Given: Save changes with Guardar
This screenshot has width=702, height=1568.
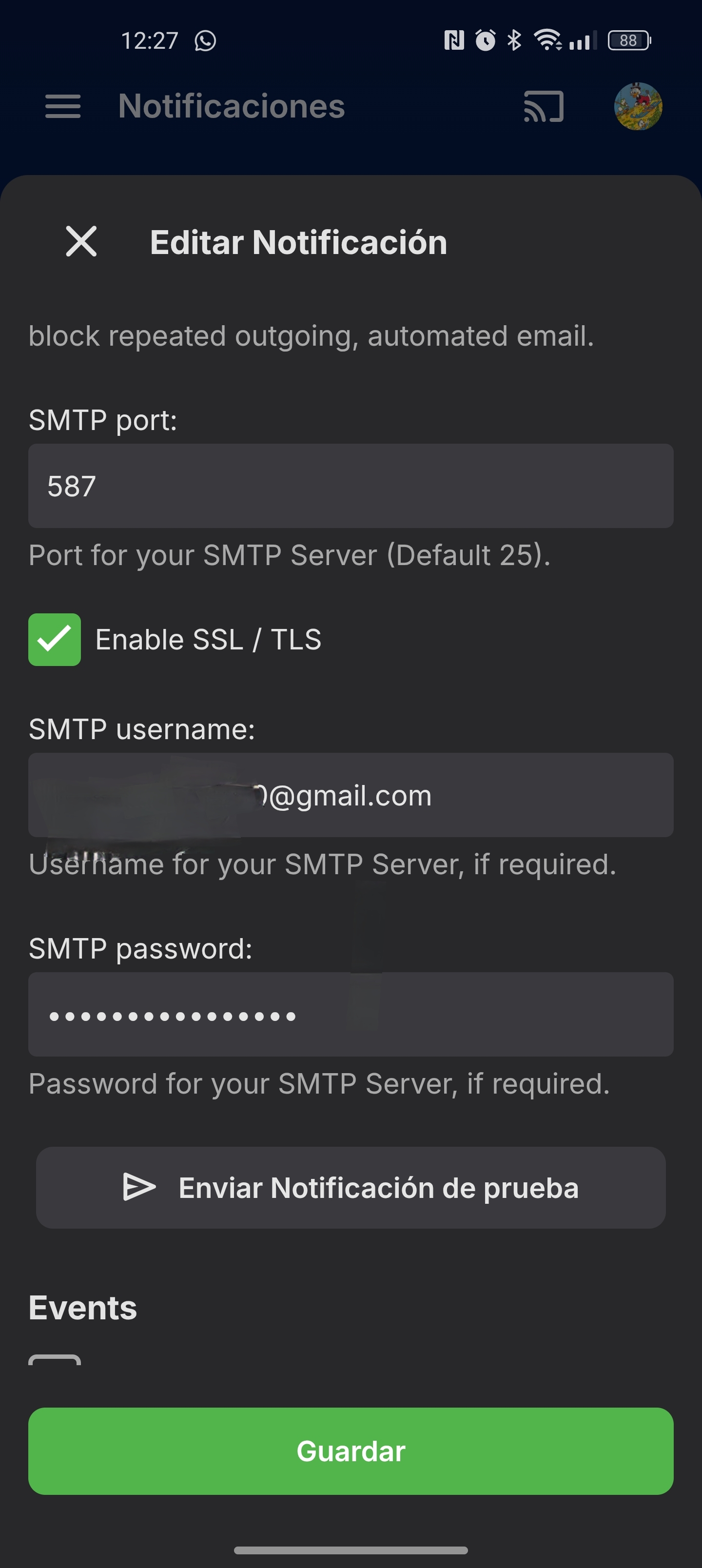Looking at the screenshot, I should coord(351,1451).
